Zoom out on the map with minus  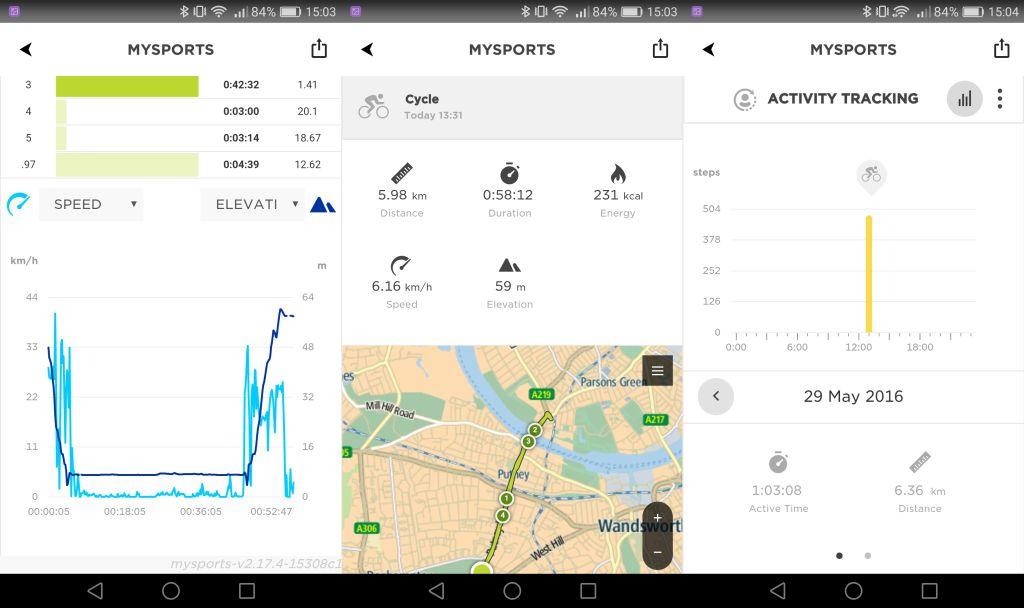click(657, 551)
